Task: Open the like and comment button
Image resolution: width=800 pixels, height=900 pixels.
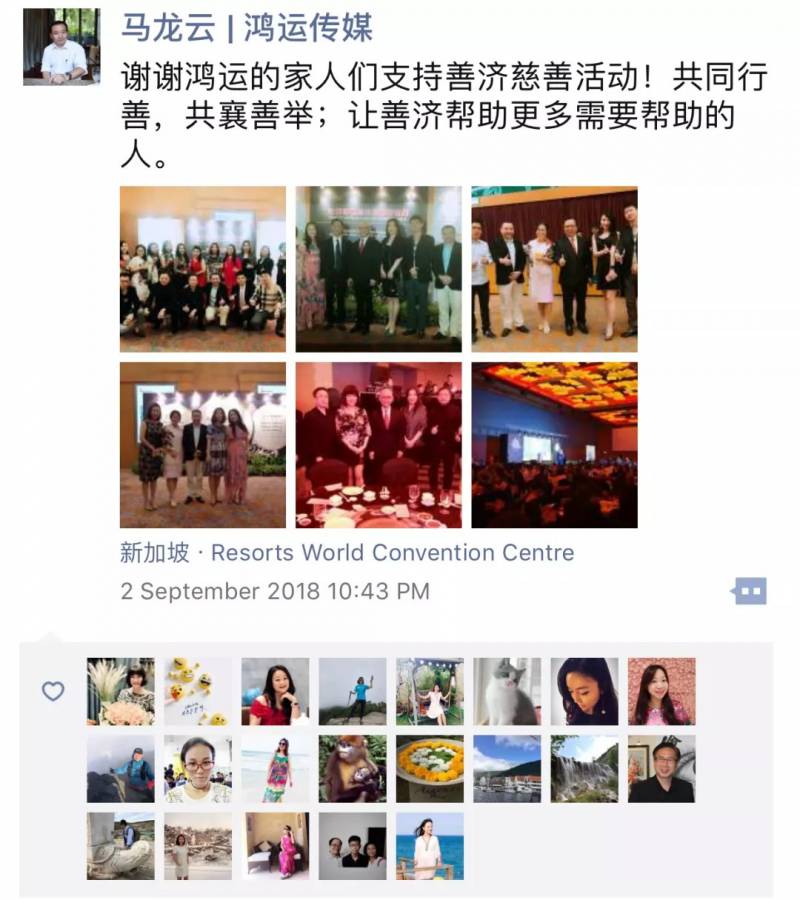Action: pos(748,591)
